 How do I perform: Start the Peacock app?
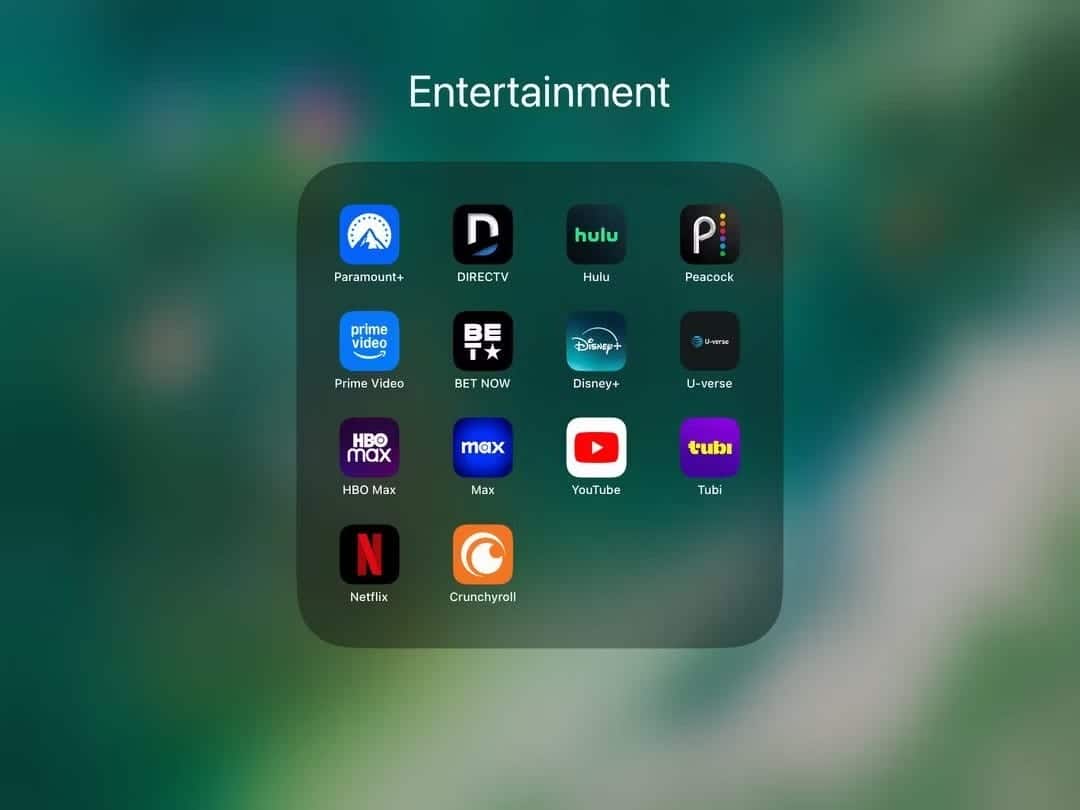tap(710, 235)
